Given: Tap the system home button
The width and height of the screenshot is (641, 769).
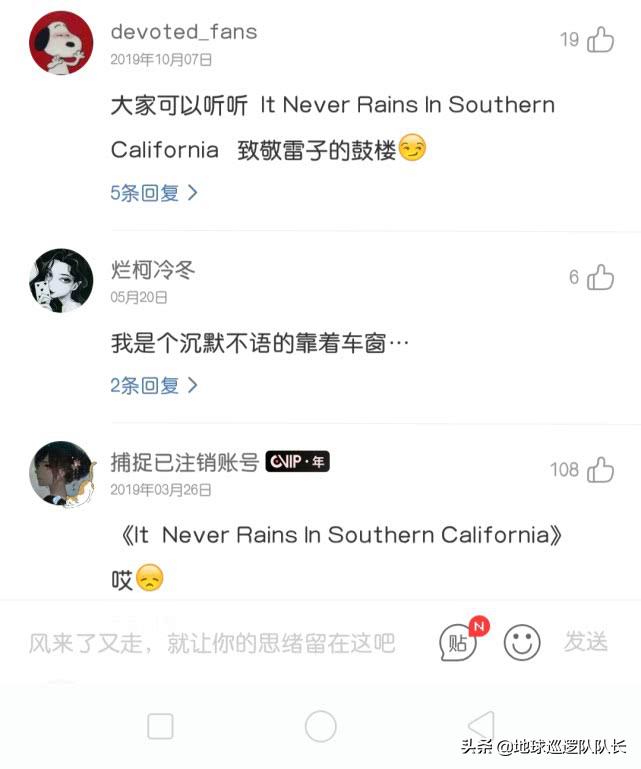Looking at the screenshot, I should coord(320,726).
